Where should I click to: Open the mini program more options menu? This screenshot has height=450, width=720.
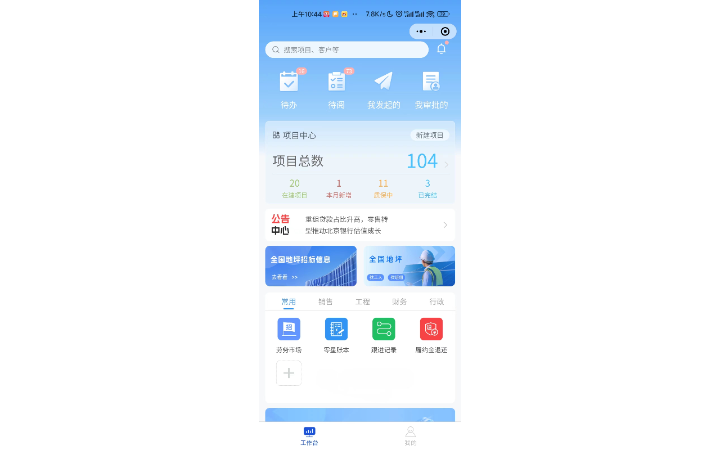tap(421, 31)
